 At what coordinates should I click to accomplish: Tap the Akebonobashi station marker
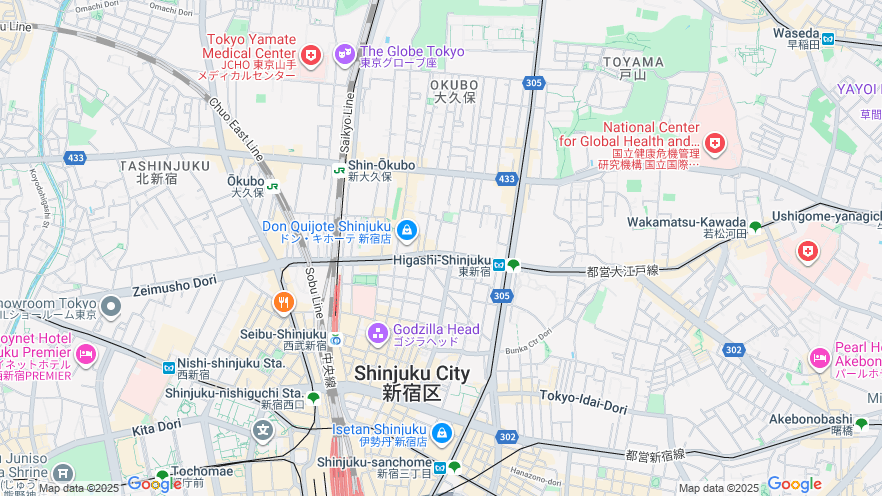861,424
